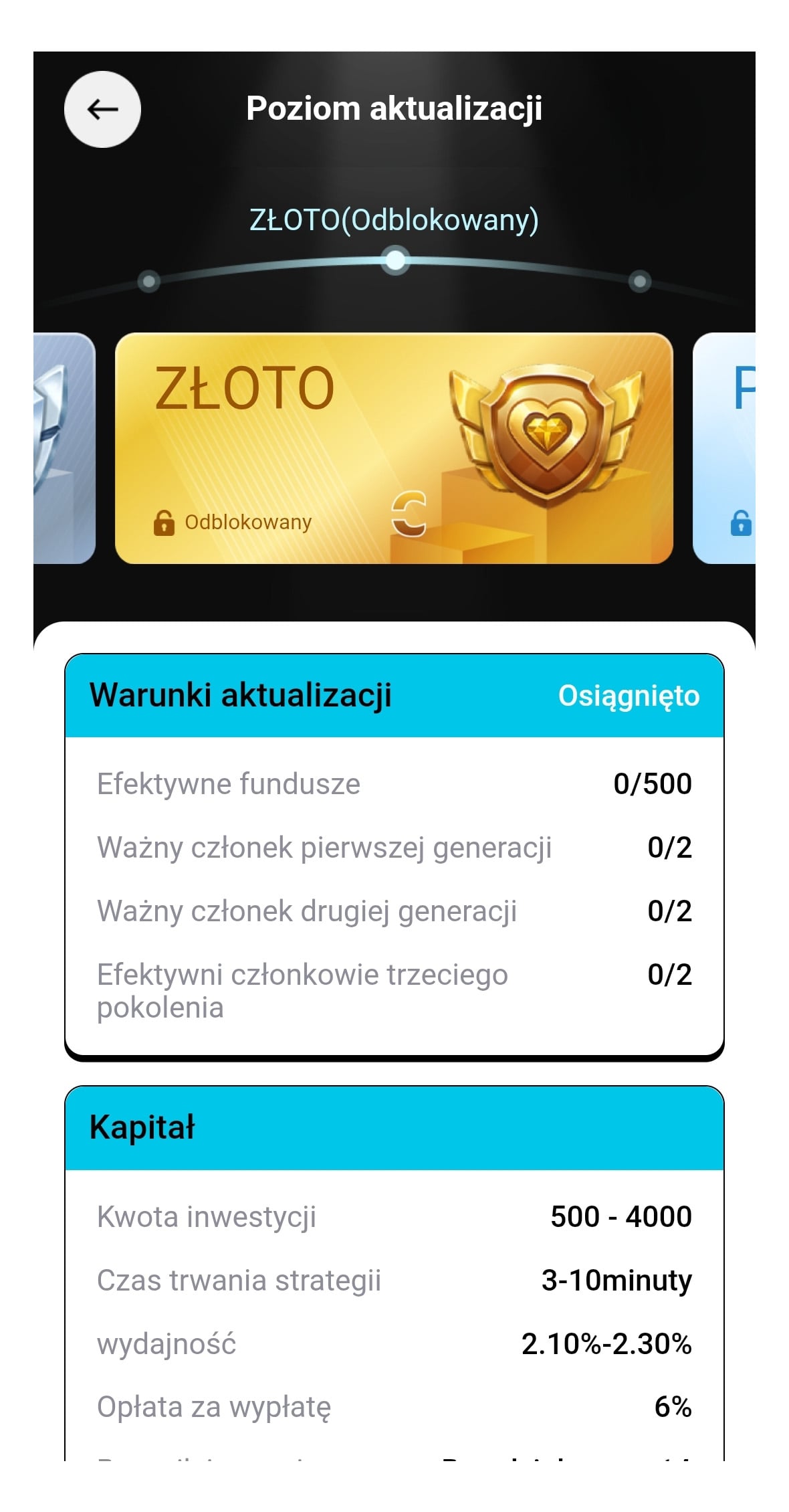Viewport: 789px width, 1512px height.
Task: Jump to the left level timeline dot
Action: pos(148,281)
